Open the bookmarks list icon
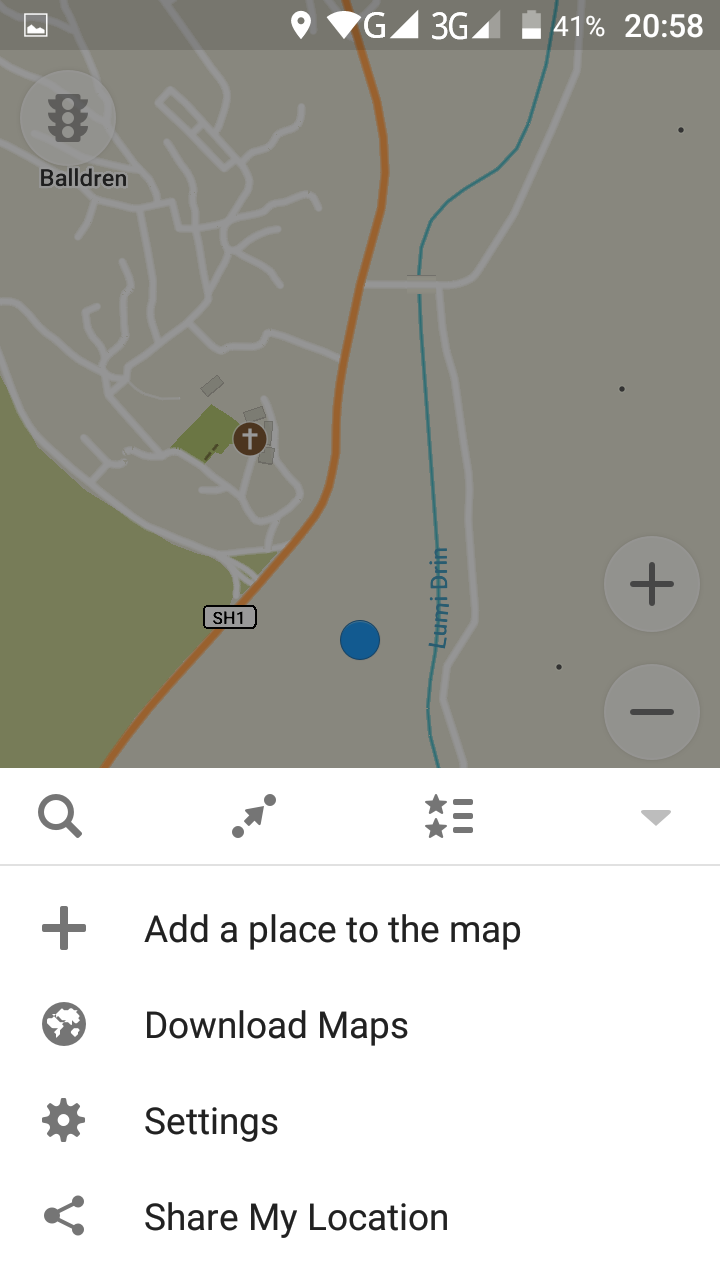Image resolution: width=720 pixels, height=1280 pixels. [x=449, y=816]
